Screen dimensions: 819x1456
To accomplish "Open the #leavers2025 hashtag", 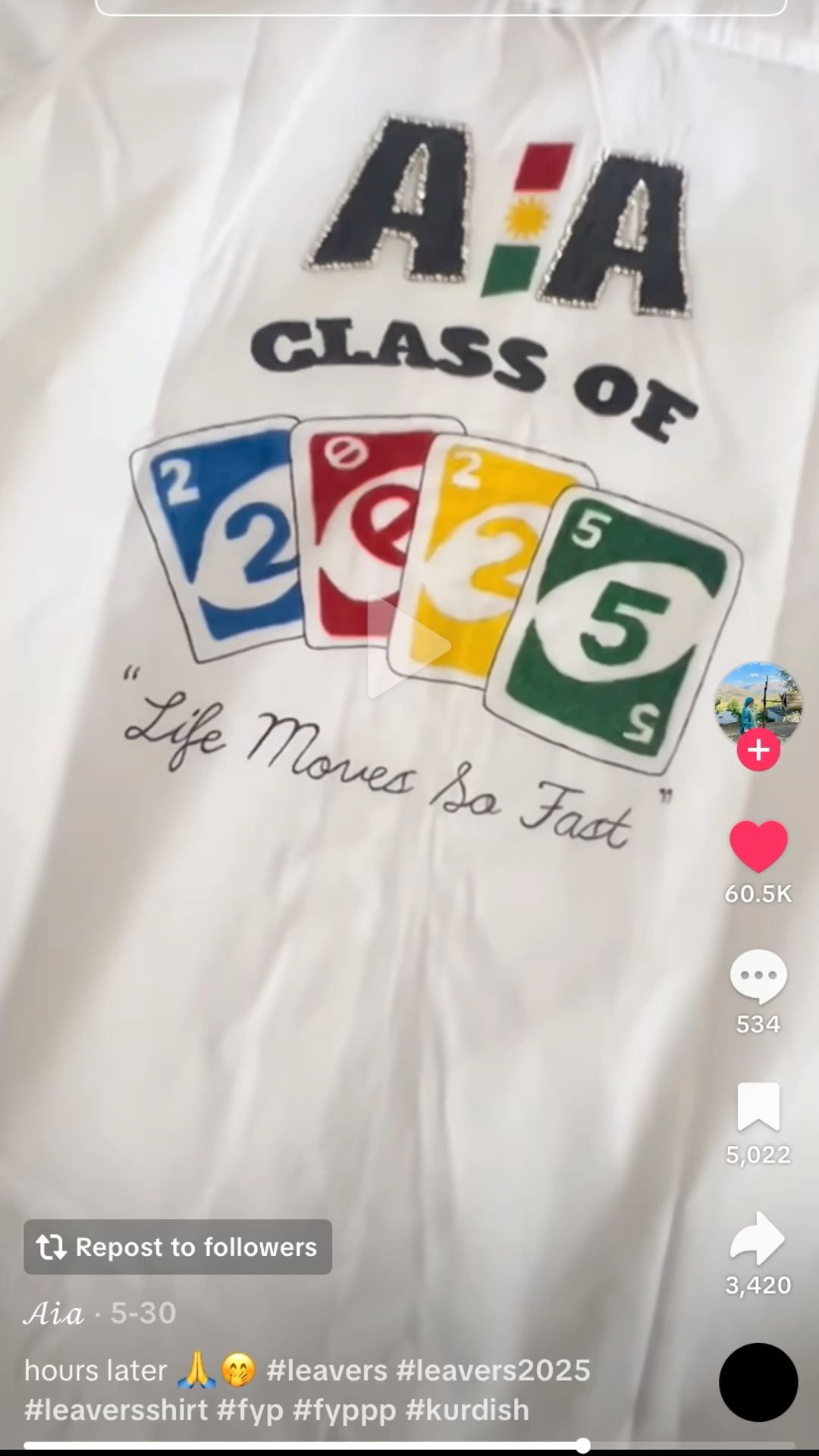I will (x=494, y=1370).
